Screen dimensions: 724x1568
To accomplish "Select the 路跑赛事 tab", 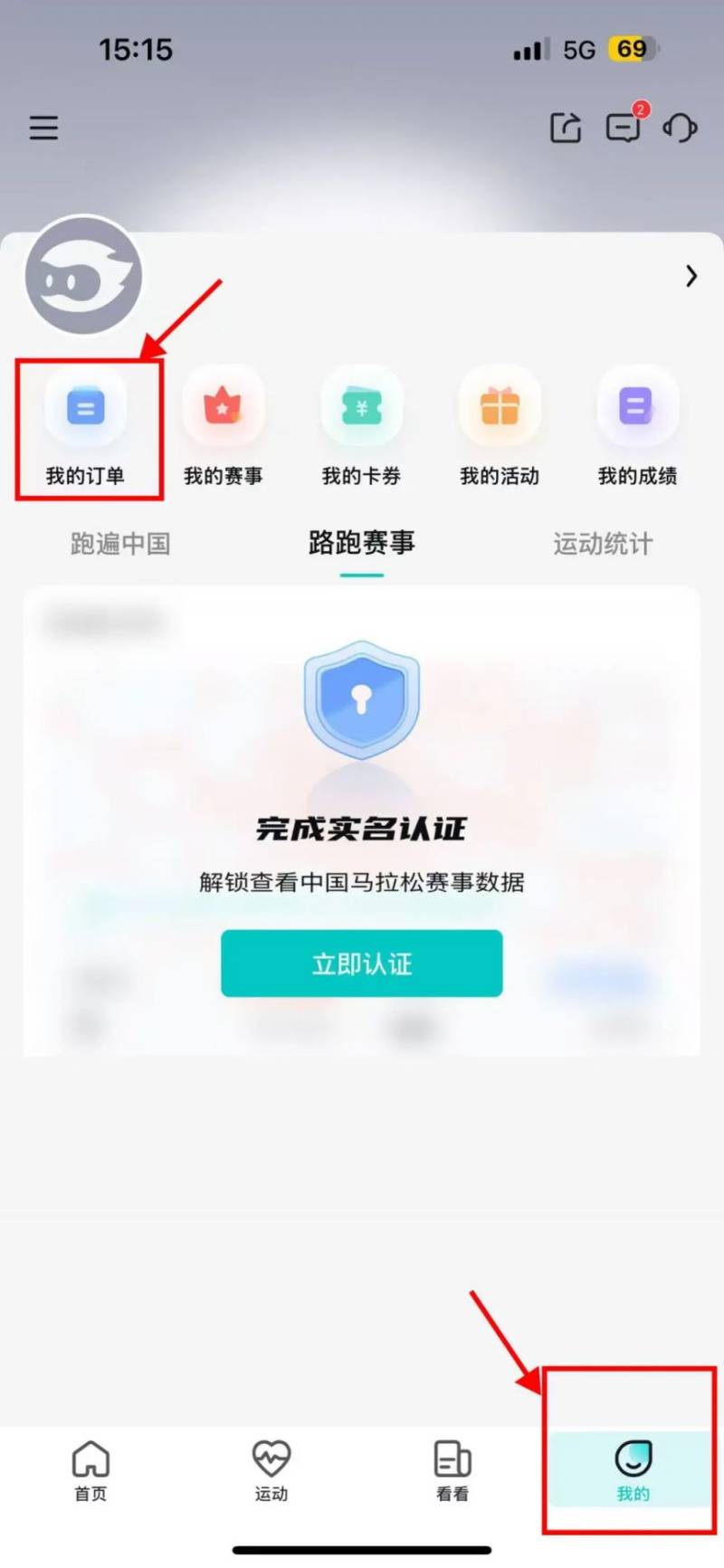I will 361,543.
